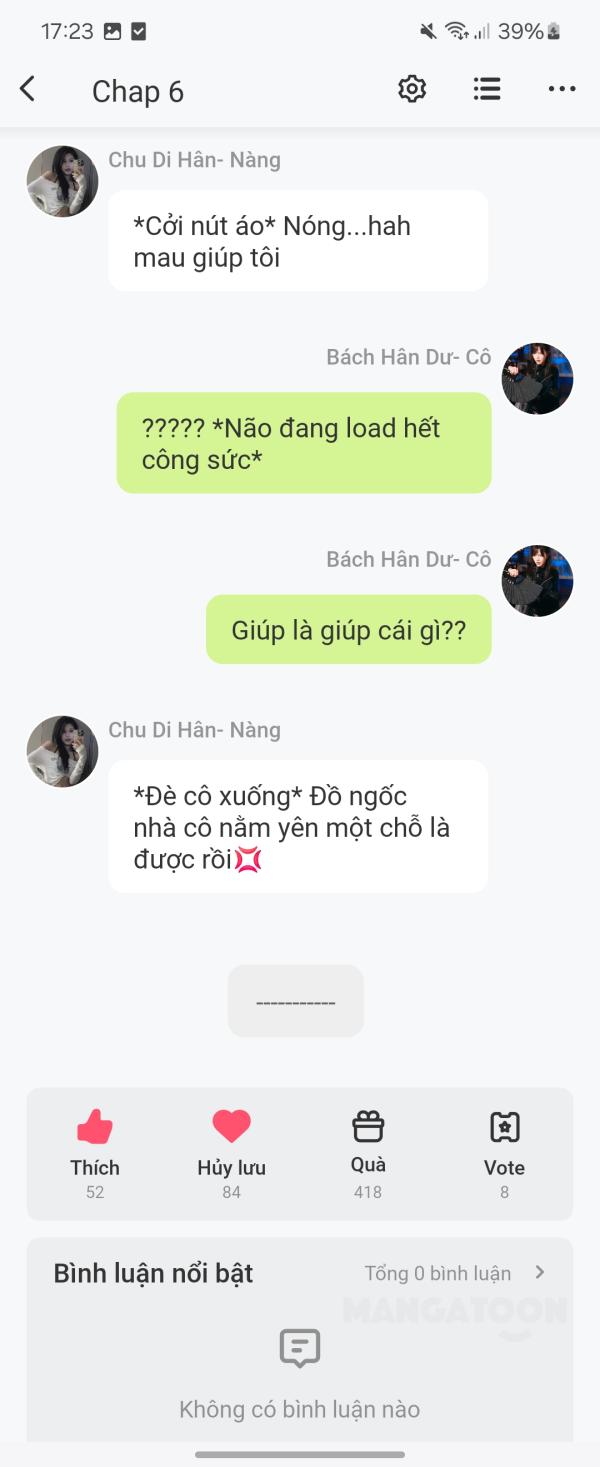Like this chapter with Thích

pos(95,1150)
